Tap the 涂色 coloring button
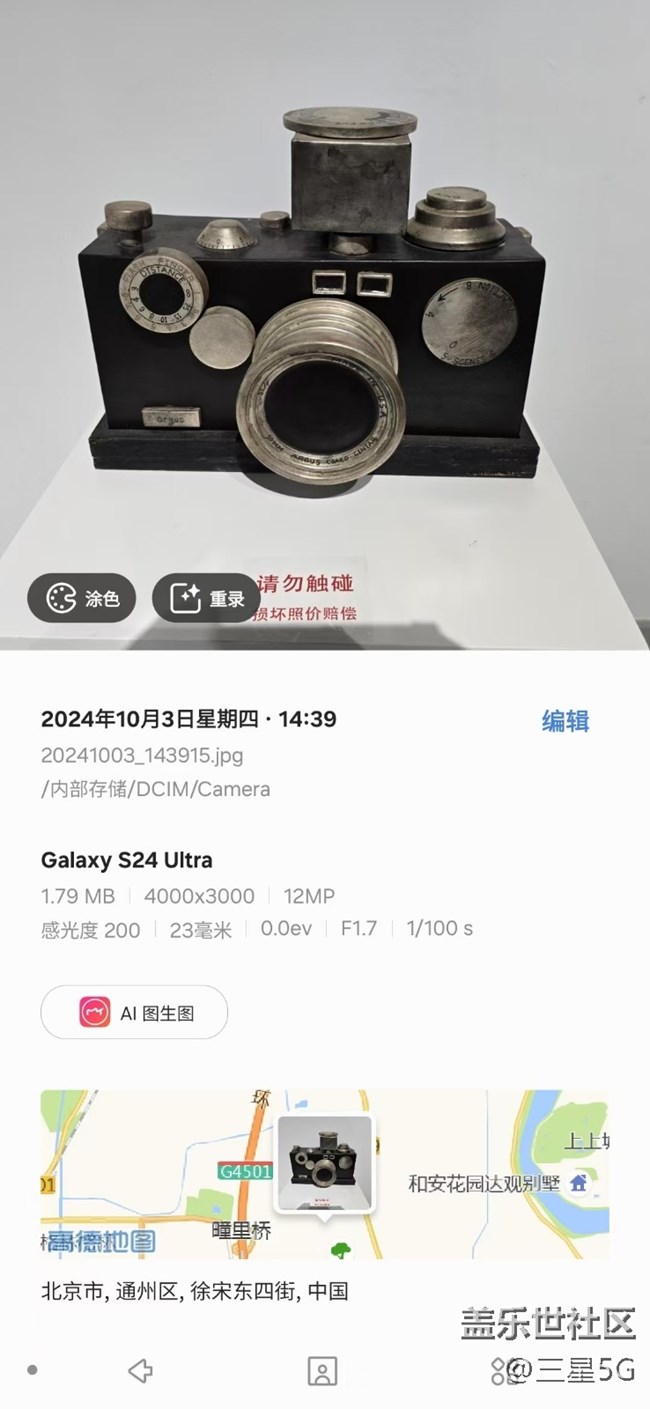 [x=82, y=599]
